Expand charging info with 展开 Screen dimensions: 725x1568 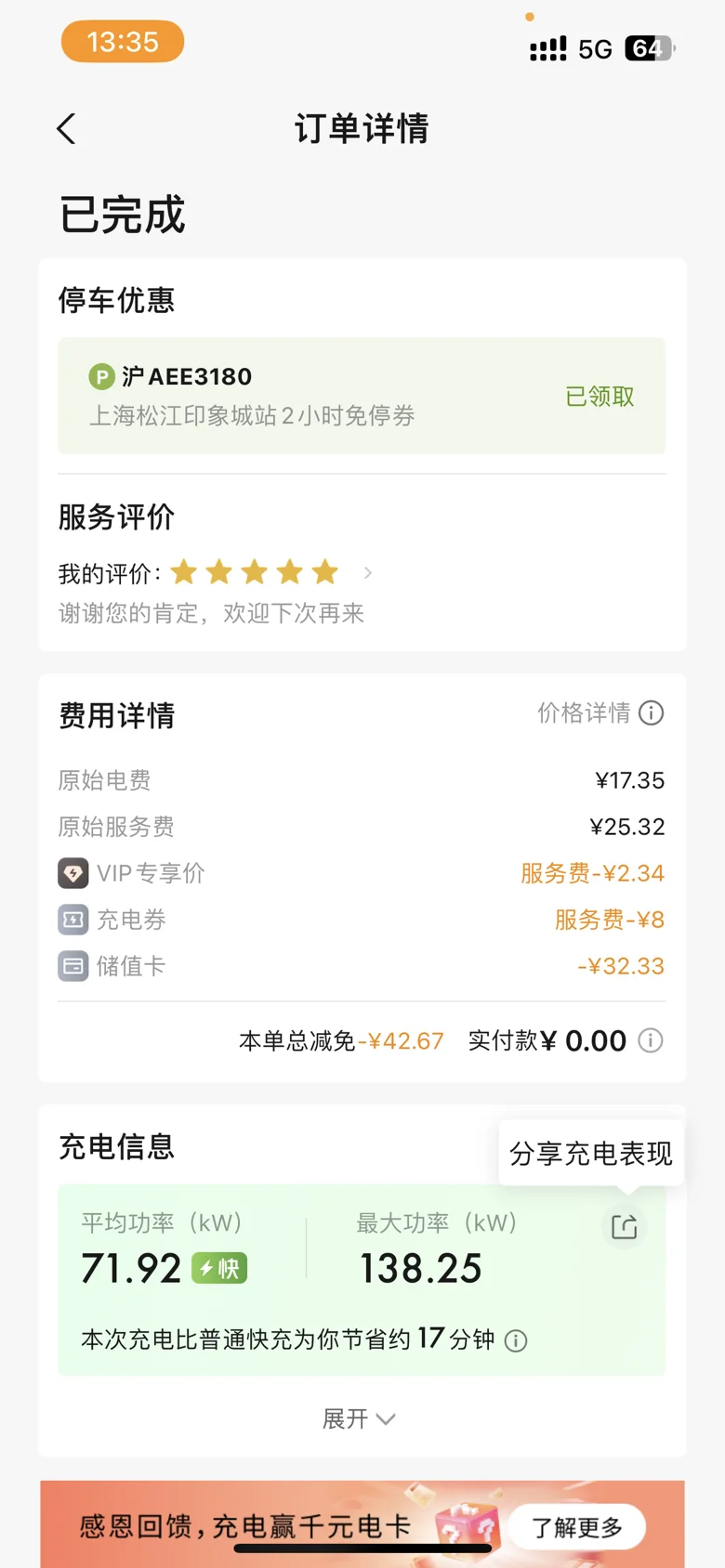pos(360,1418)
